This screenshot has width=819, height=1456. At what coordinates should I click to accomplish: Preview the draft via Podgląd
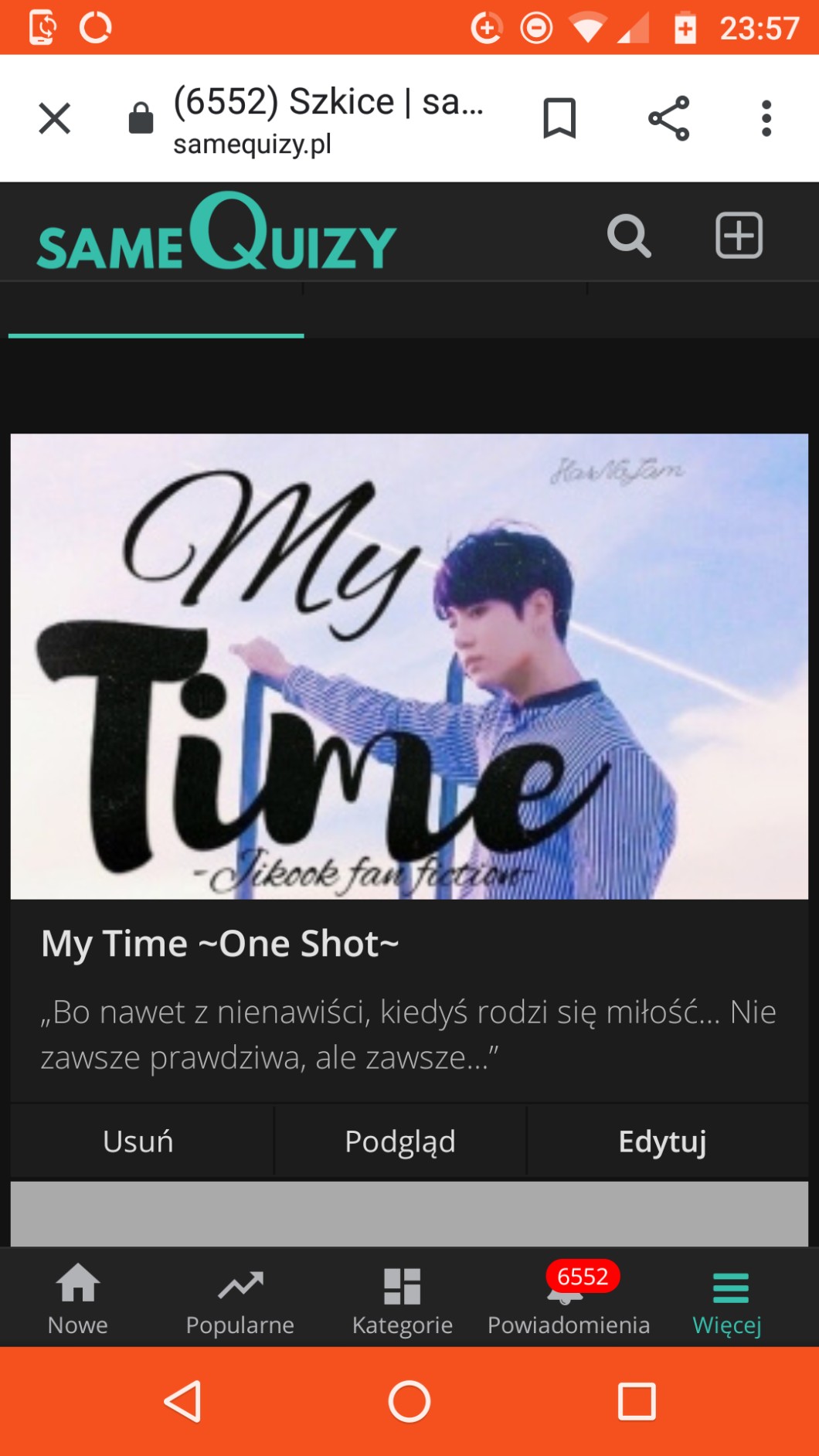(400, 1141)
